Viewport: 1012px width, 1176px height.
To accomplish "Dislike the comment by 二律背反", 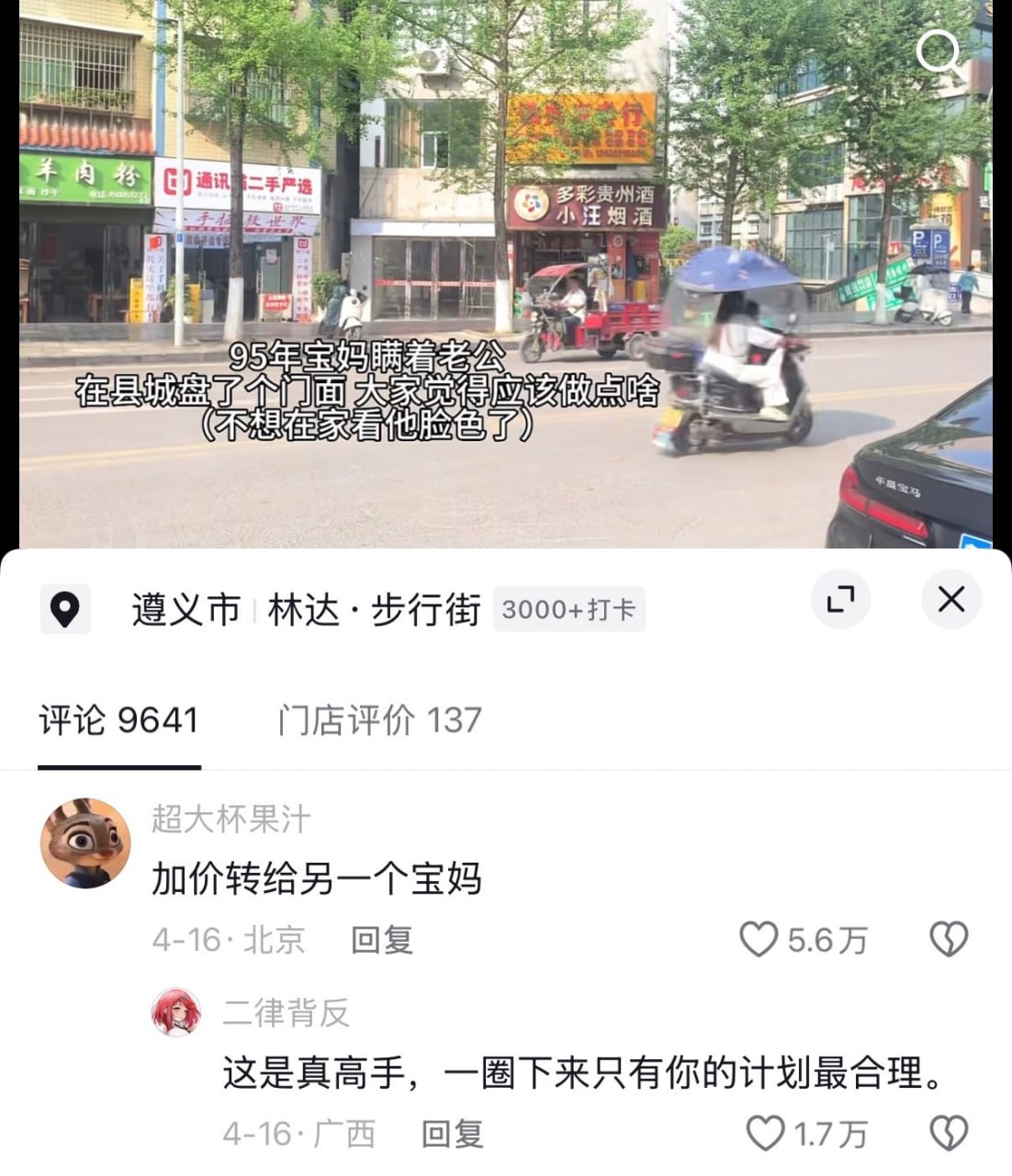I will click(x=950, y=1134).
